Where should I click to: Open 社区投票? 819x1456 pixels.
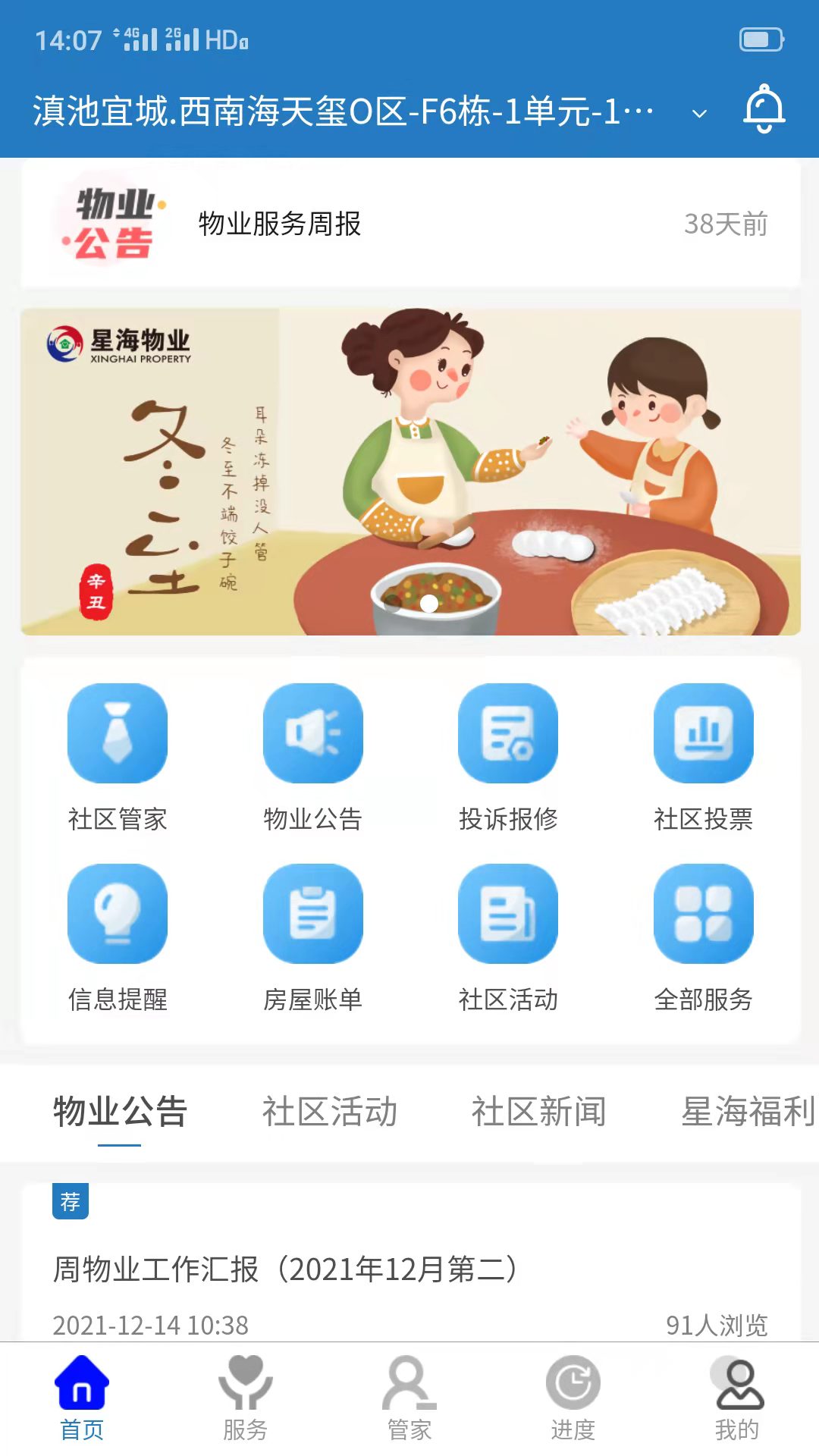704,757
